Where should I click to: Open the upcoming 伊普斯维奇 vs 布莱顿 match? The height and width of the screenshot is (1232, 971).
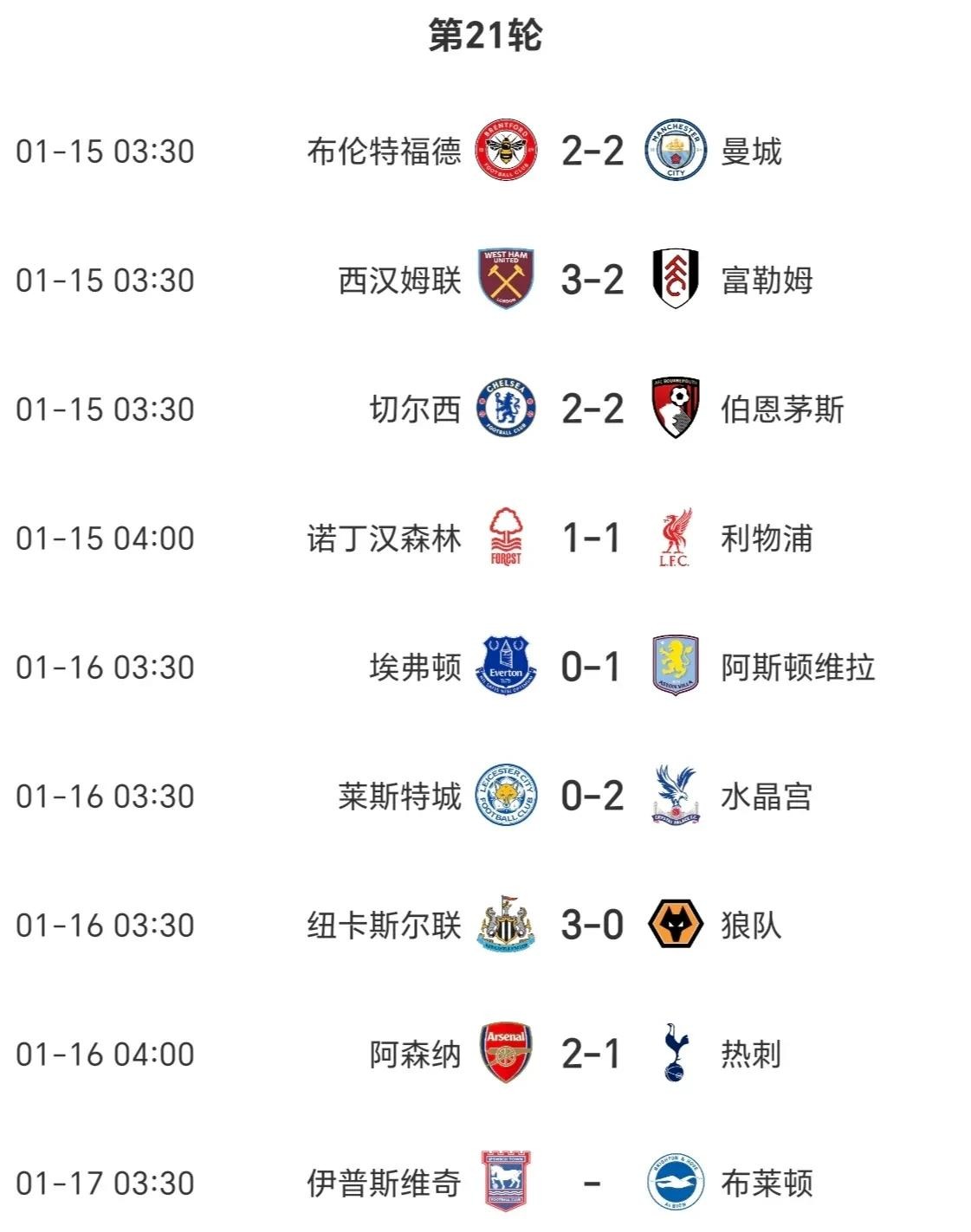pyautogui.click(x=592, y=1184)
